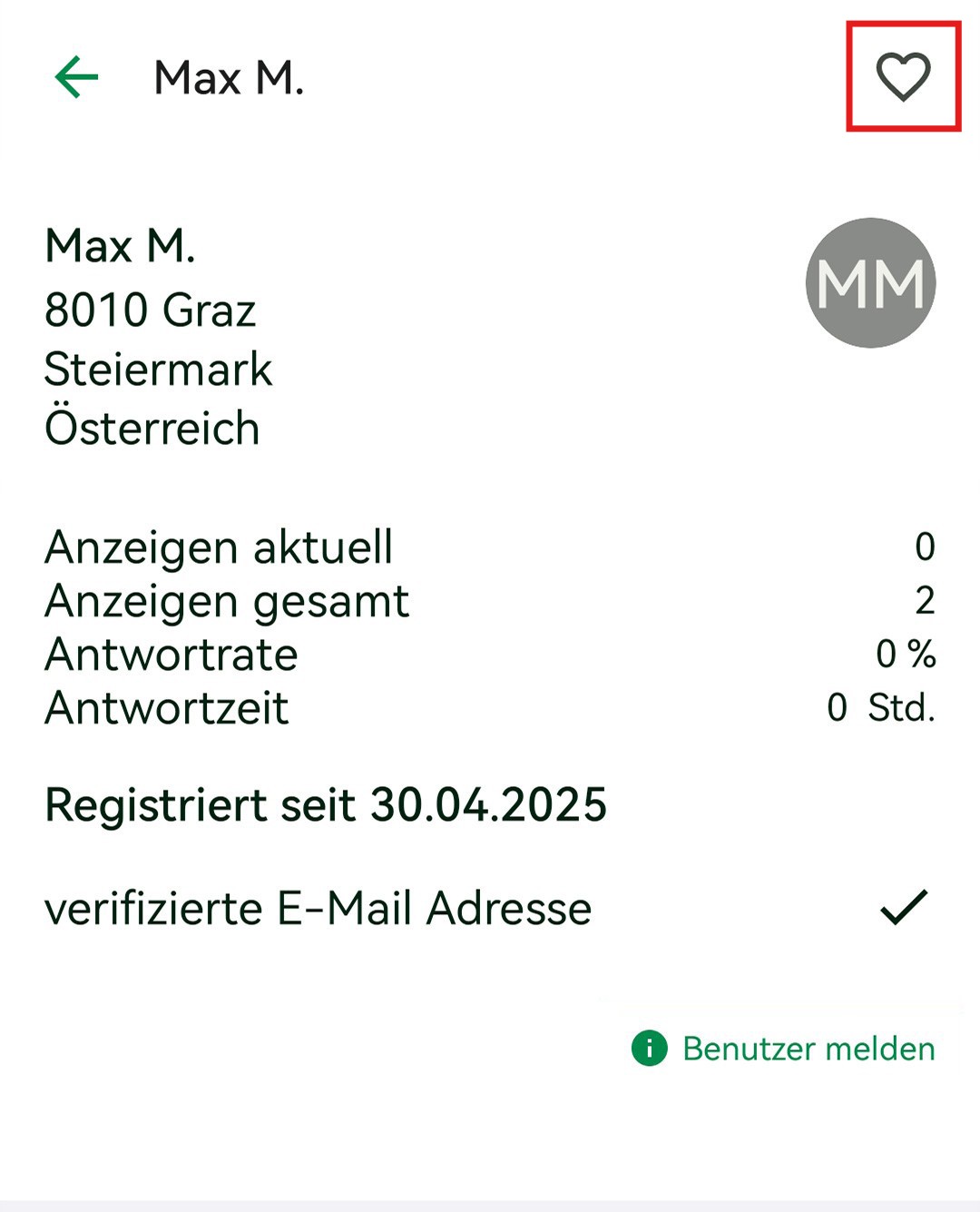Click the 8010 Graz address line
980x1212 pixels.
152,311
